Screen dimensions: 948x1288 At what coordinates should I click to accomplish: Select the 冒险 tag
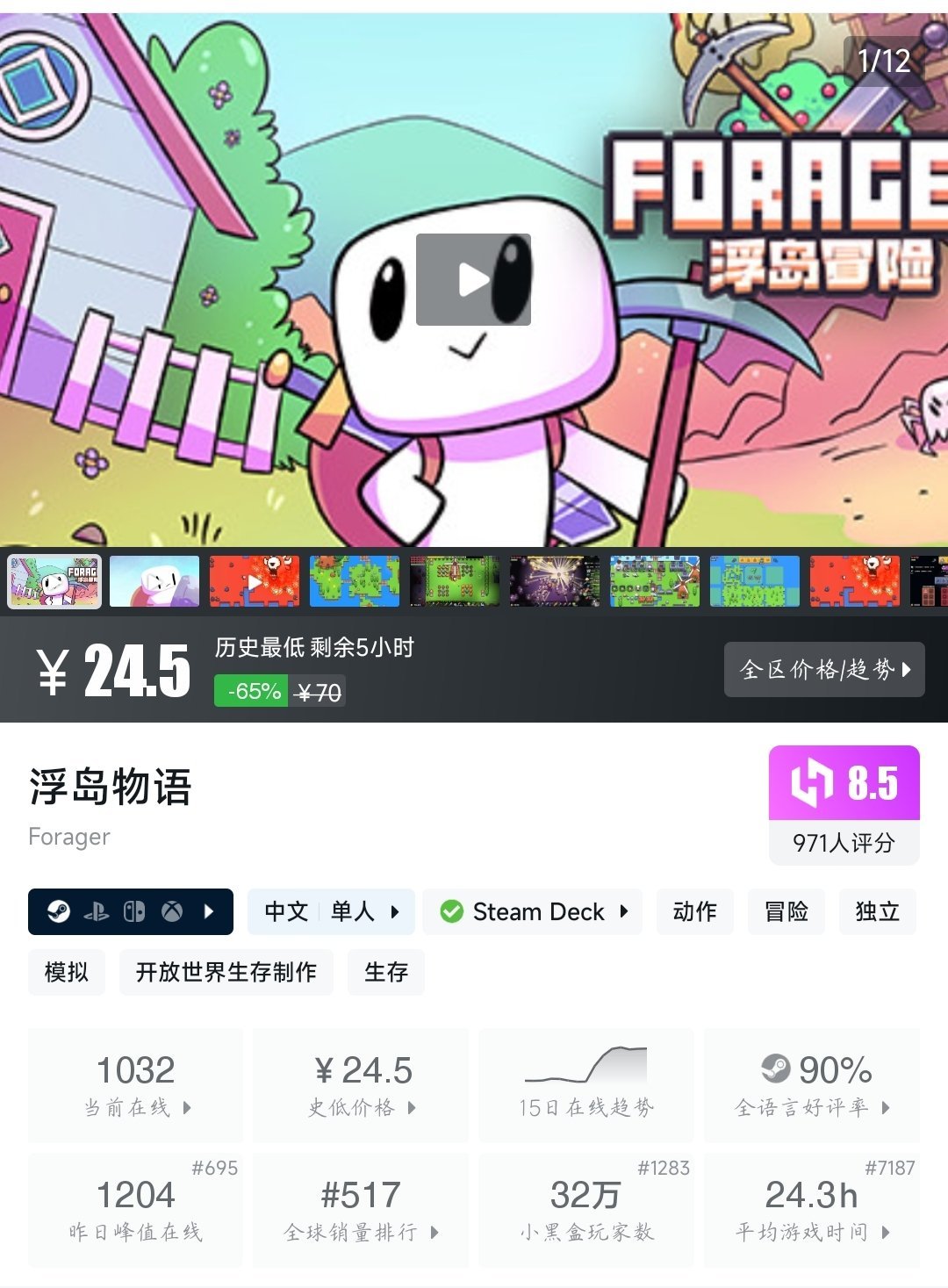pyautogui.click(x=786, y=912)
